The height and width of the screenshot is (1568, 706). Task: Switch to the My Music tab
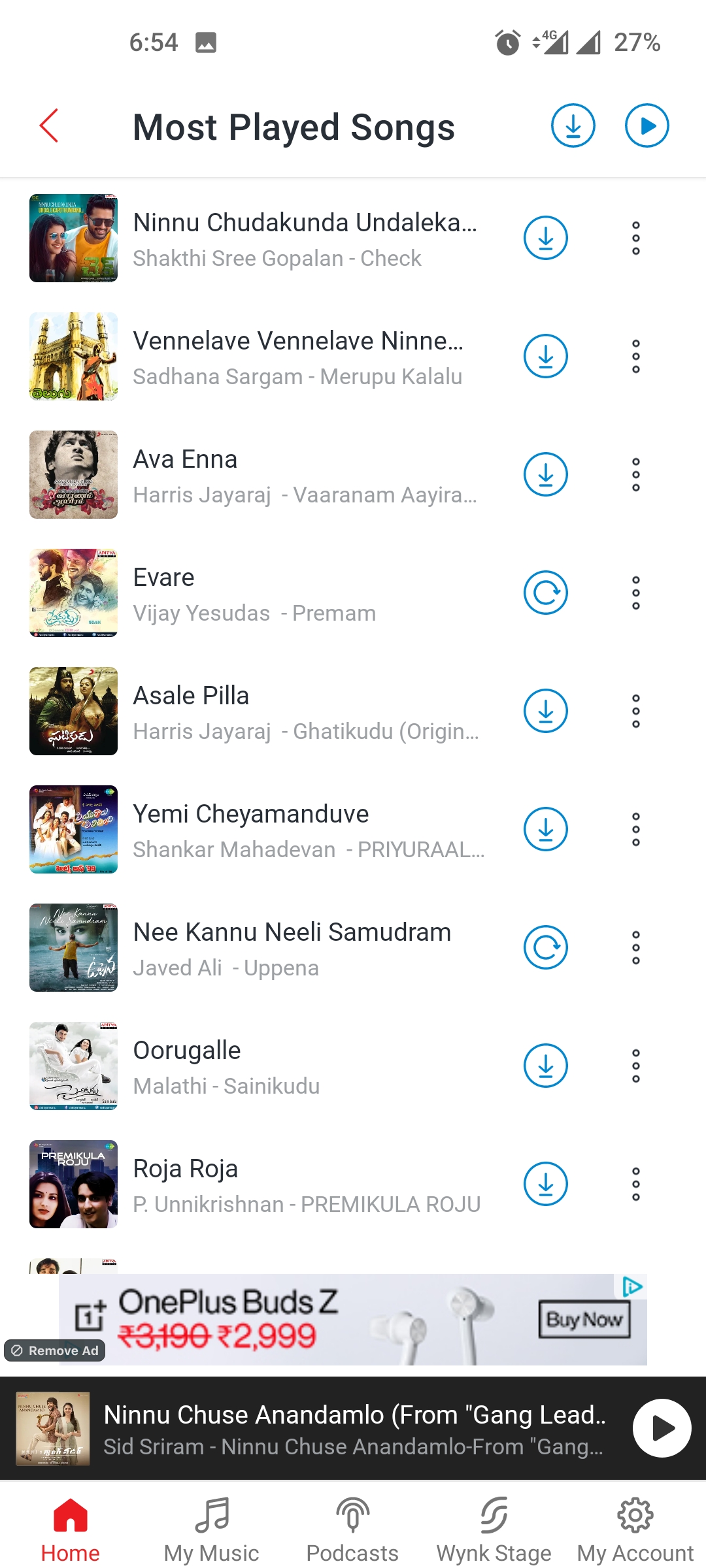(211, 1530)
